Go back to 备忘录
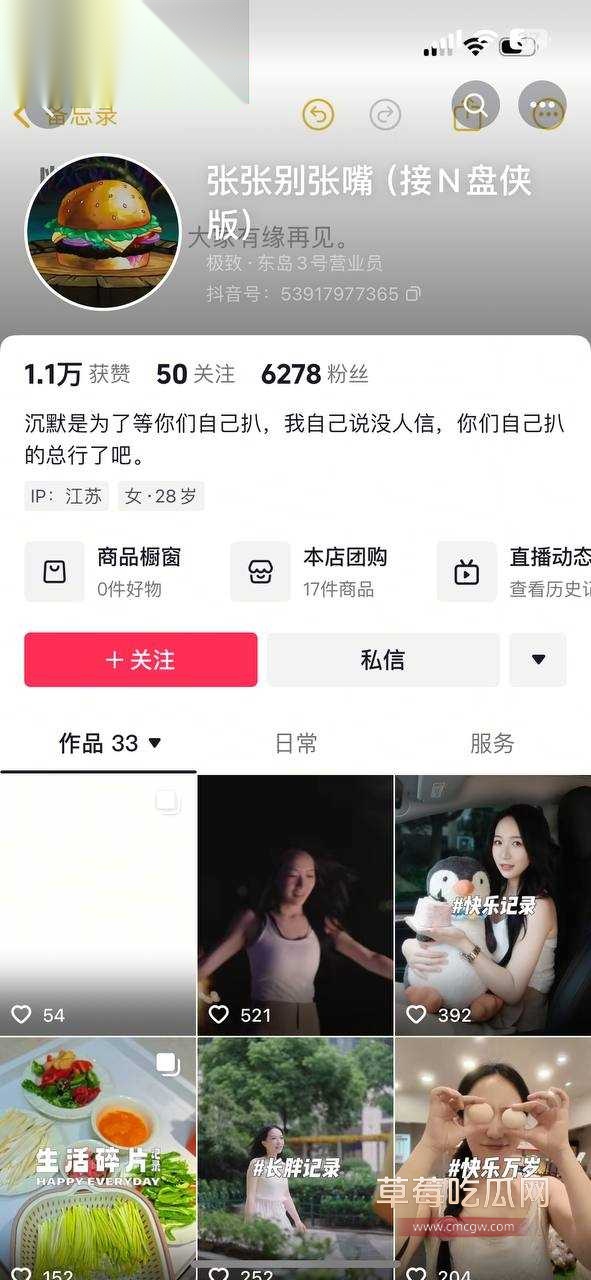Screen dimensions: 591x1280 65,116
